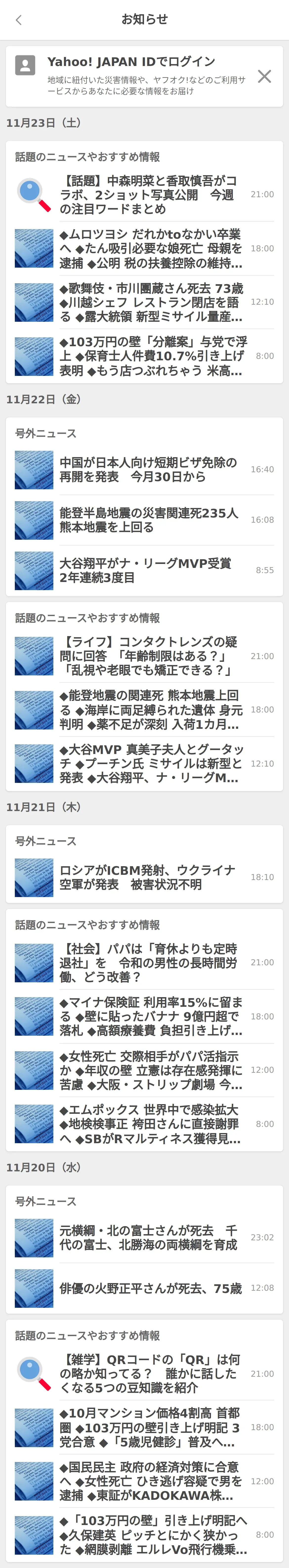289x1568 pixels.
Task: Dismiss the Yahoo! JAPAN ID login banner
Action: (x=264, y=76)
